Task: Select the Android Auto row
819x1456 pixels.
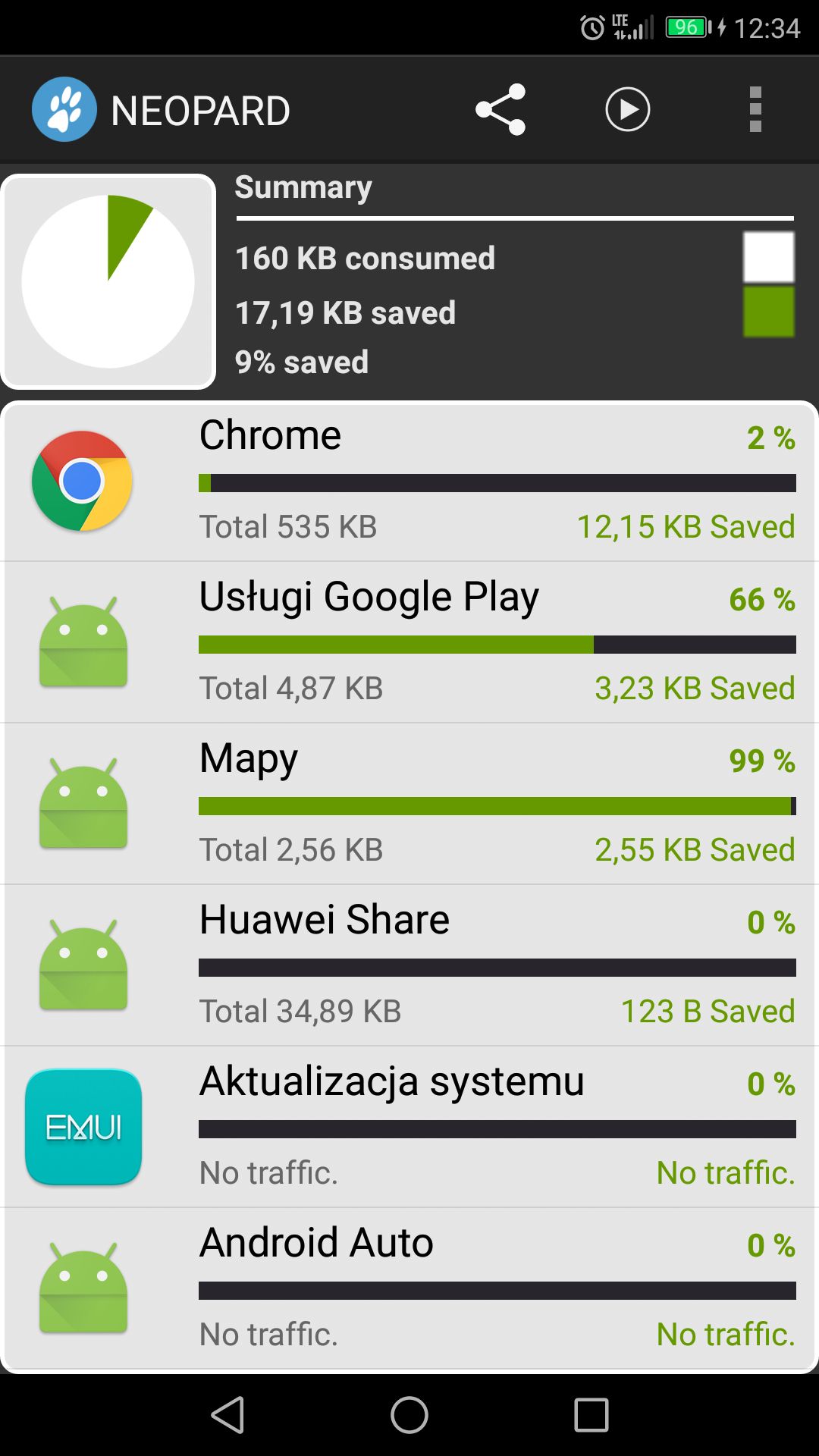Action: tap(409, 1288)
